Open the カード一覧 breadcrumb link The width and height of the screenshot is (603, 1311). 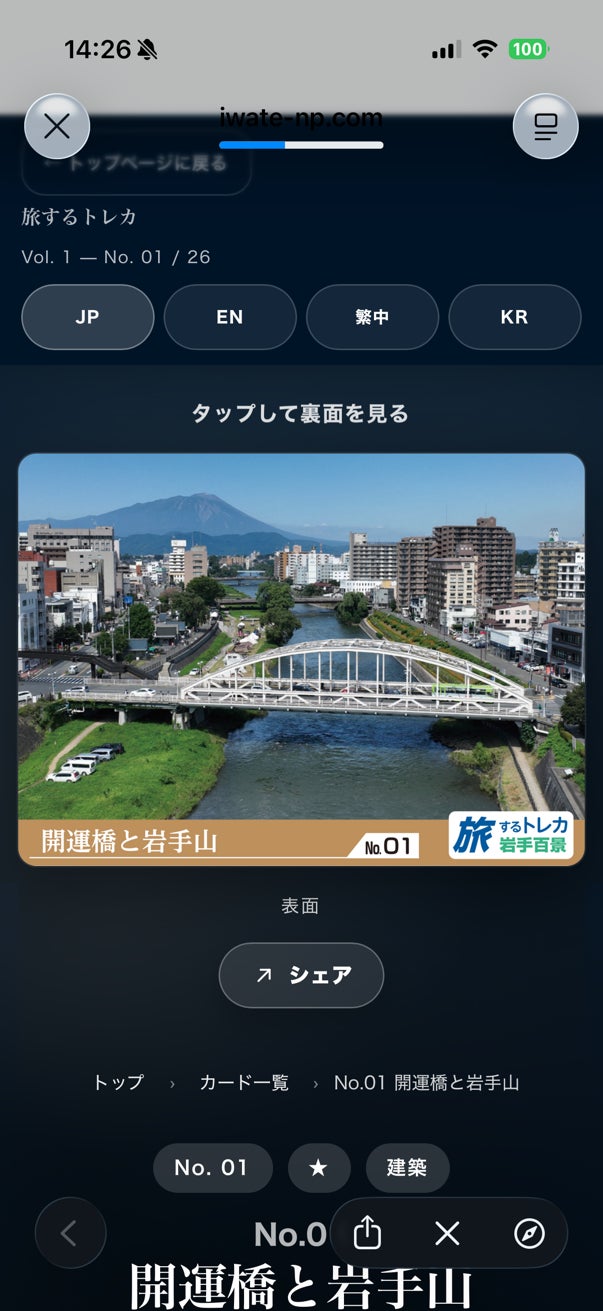tap(244, 1082)
